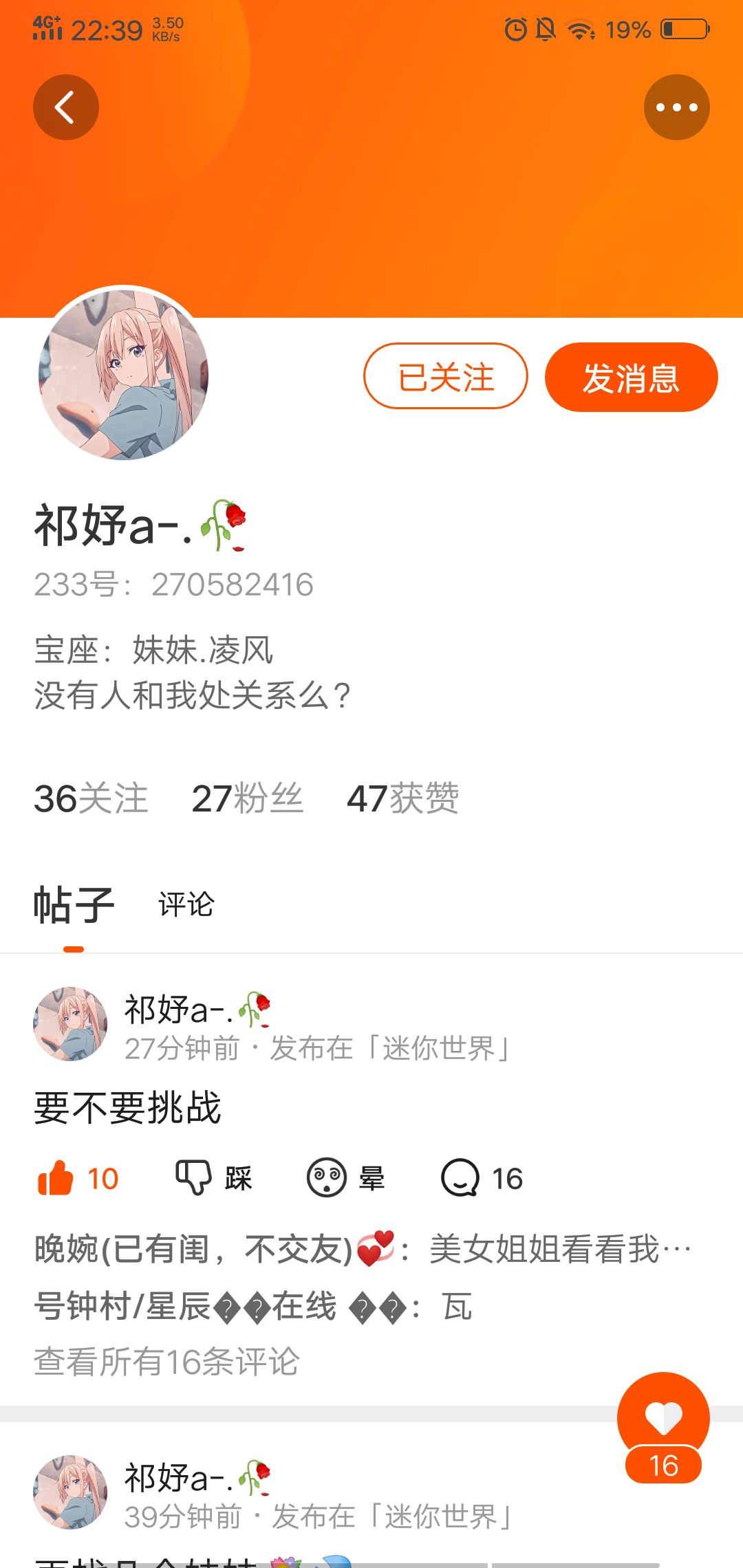Open the 迷你世界 link on the 27分钟前 post
This screenshot has width=743, height=1568.
[439, 1049]
